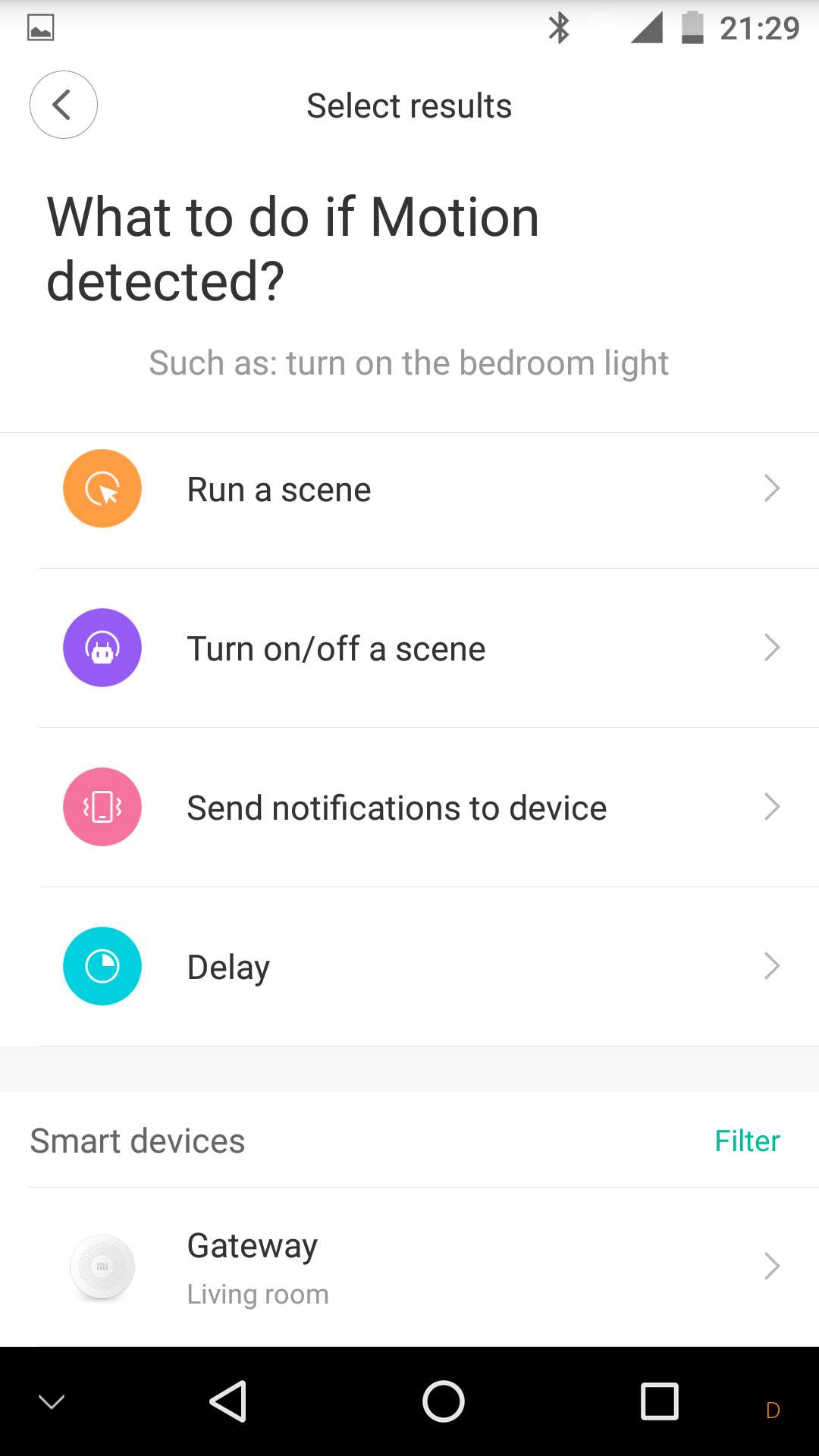Select the Gateway in Living room

point(409,1266)
